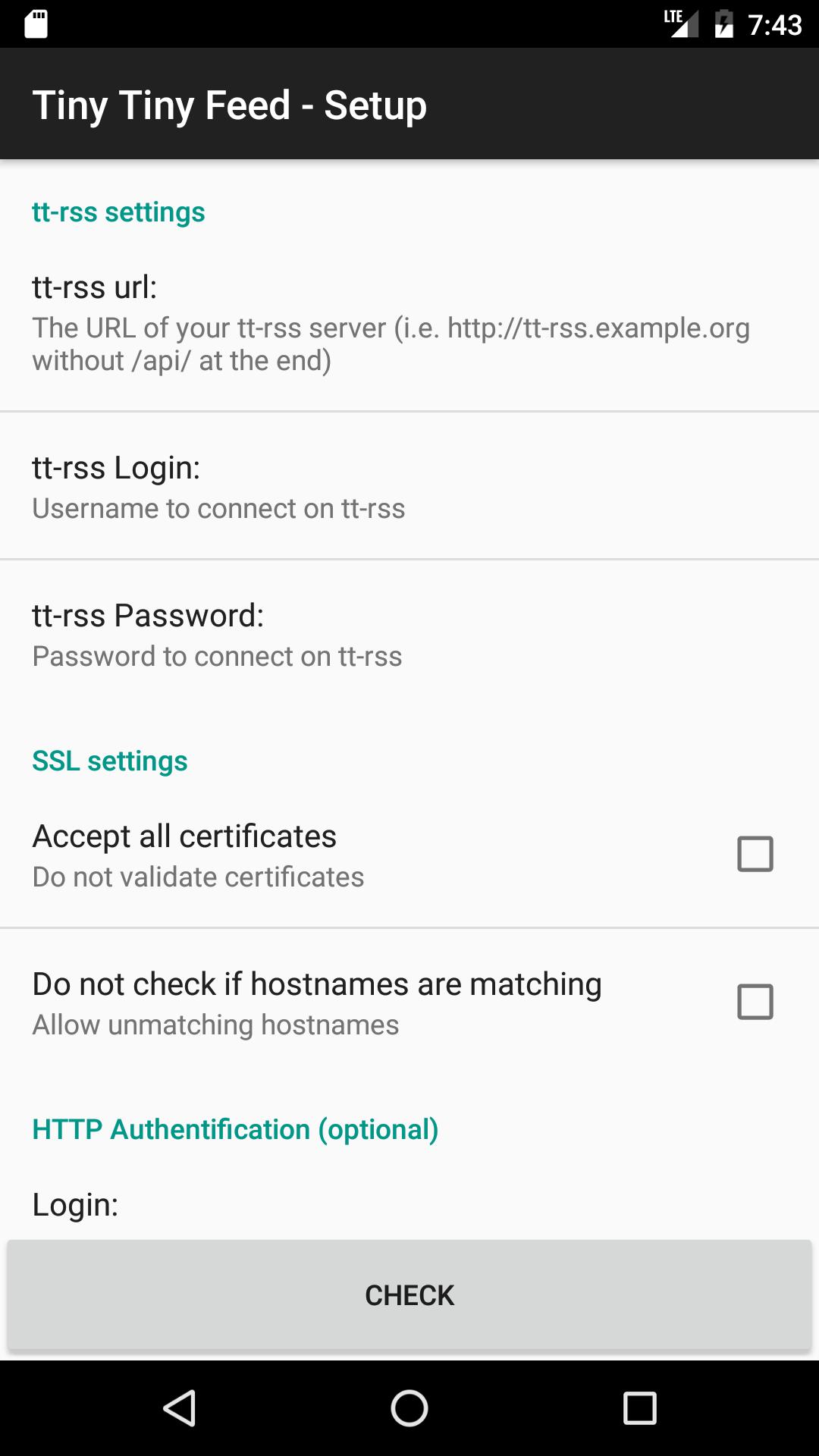Screen dimensions: 819x1456
Task: Enable Accept all certificates checkbox
Action: [755, 854]
